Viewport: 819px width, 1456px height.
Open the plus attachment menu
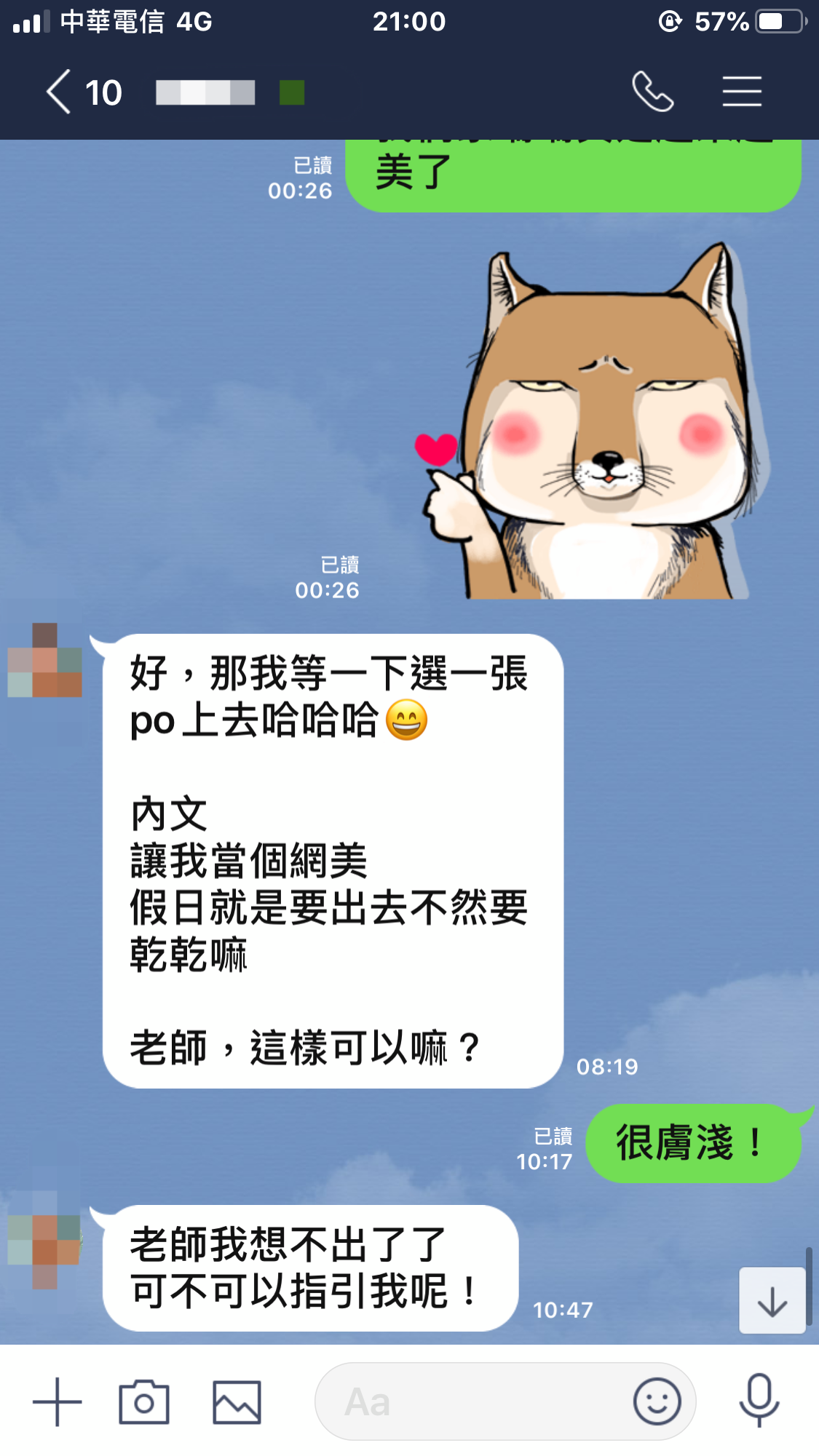(x=57, y=1401)
